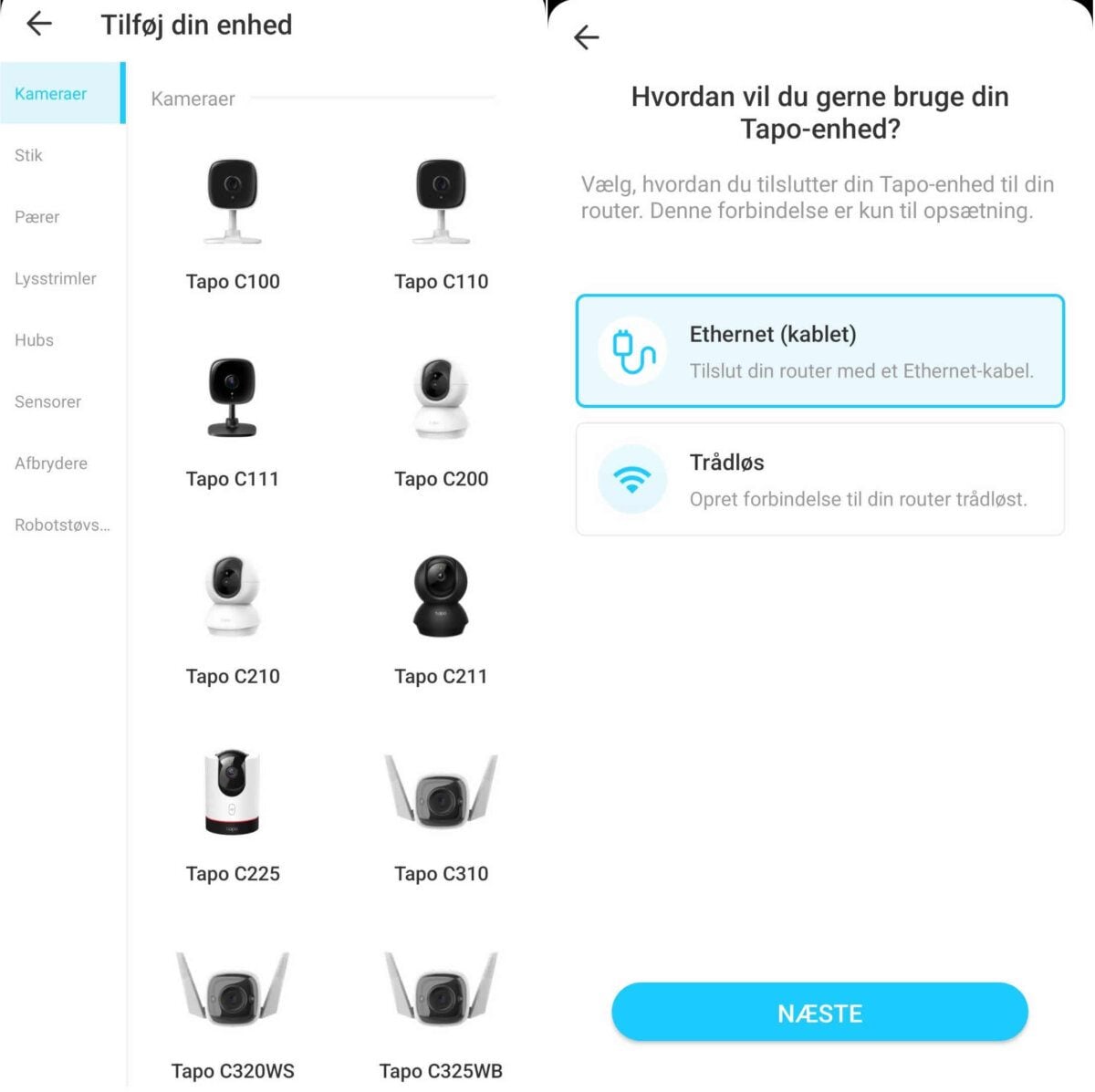Switch to Afbrydere category

click(51, 463)
